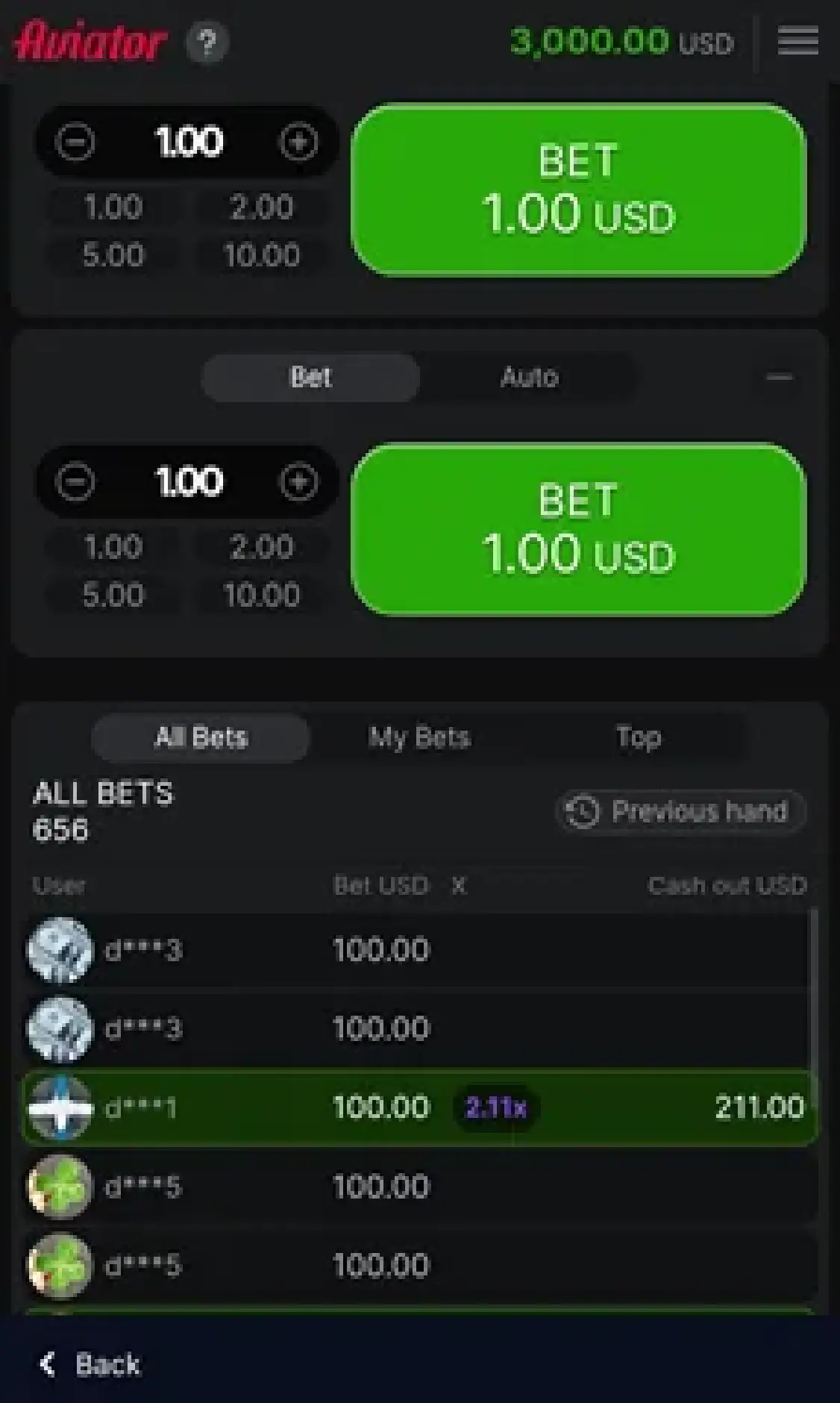The width and height of the screenshot is (840, 1403).
Task: Open the help question mark icon
Action: pos(207,43)
